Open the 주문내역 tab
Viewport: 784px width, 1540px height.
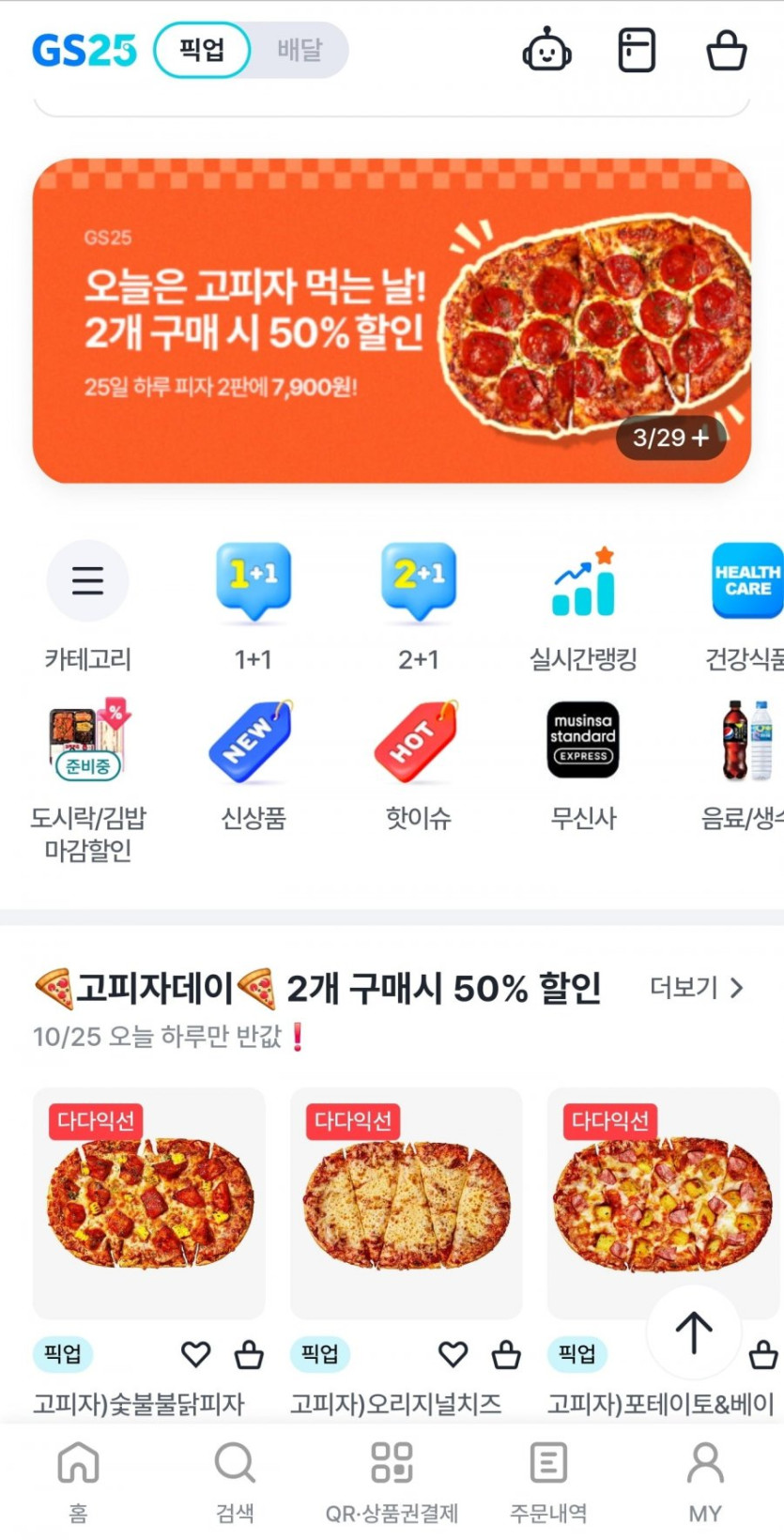(548, 1482)
